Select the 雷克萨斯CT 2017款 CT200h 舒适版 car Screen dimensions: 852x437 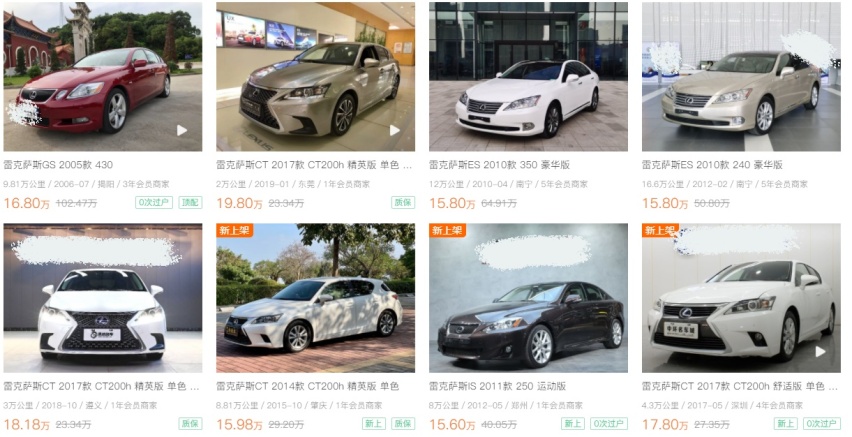(x=741, y=298)
